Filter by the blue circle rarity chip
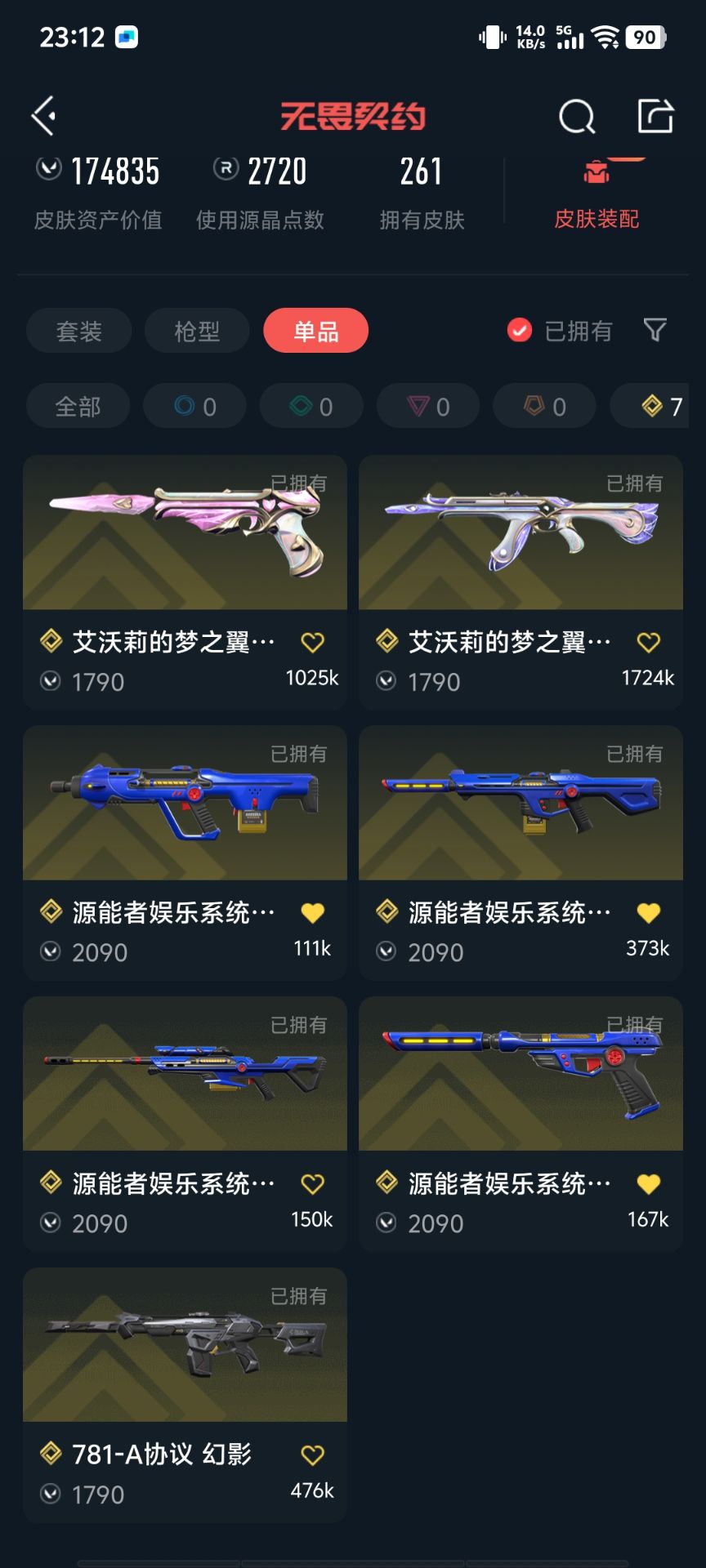 pyautogui.click(x=194, y=406)
